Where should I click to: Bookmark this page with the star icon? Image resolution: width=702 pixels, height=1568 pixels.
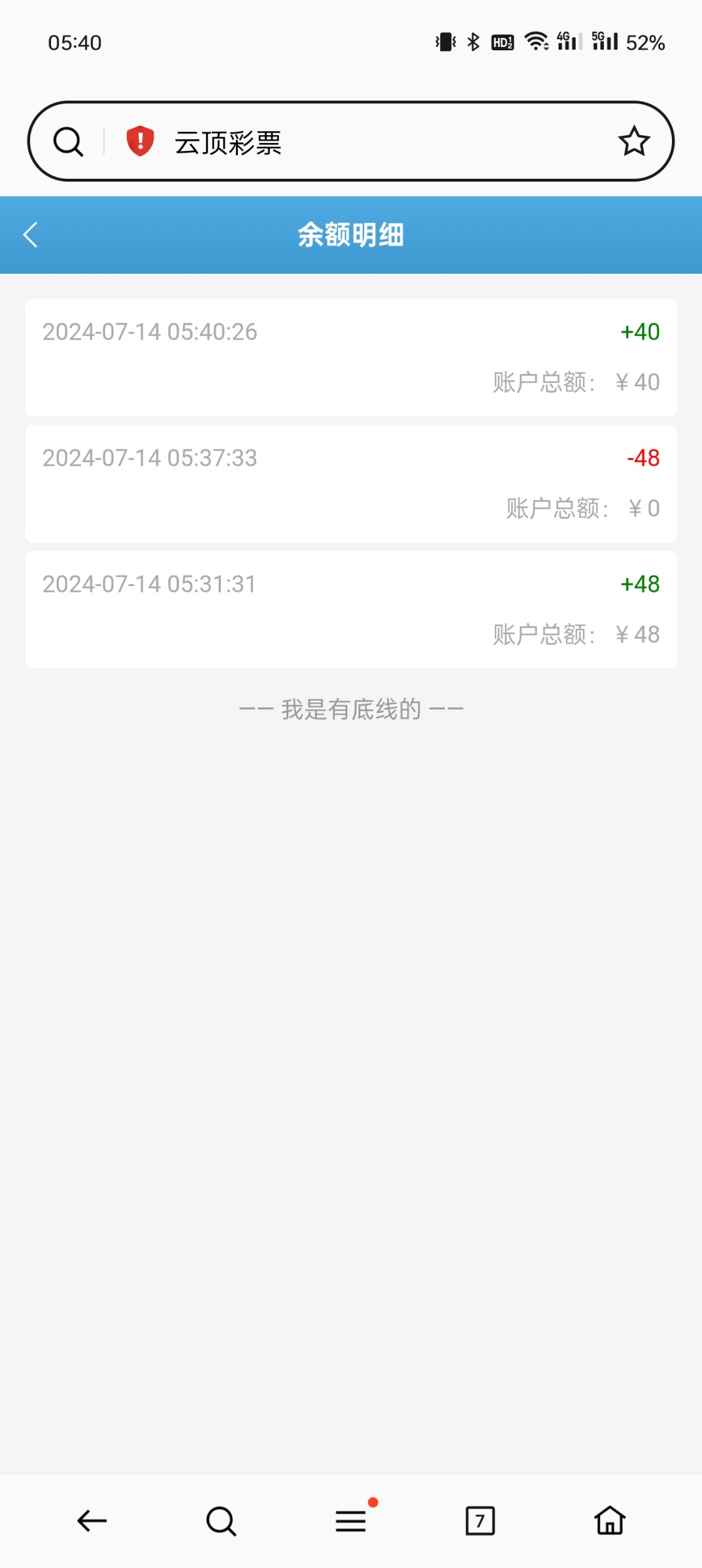point(633,141)
